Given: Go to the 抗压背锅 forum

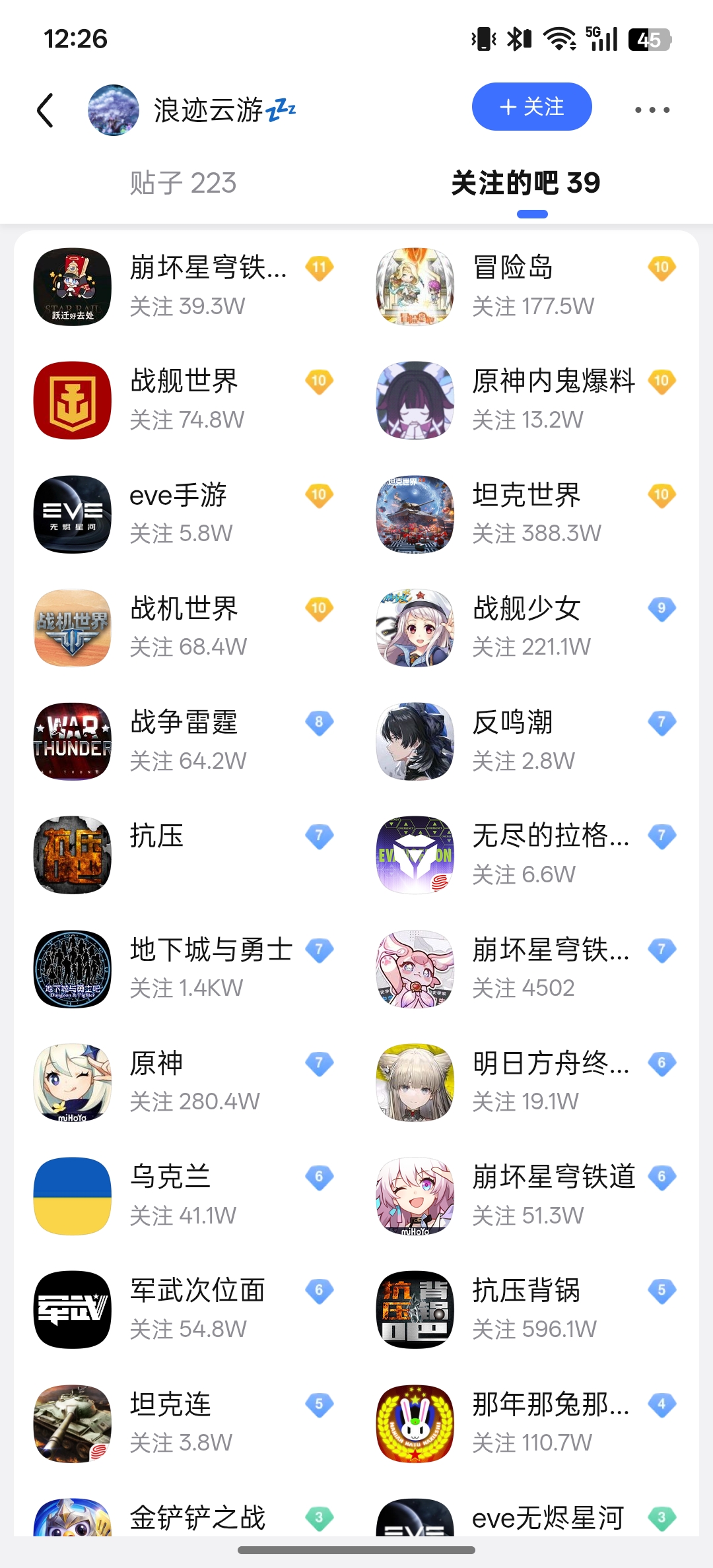Looking at the screenshot, I should pyautogui.click(x=526, y=1309).
